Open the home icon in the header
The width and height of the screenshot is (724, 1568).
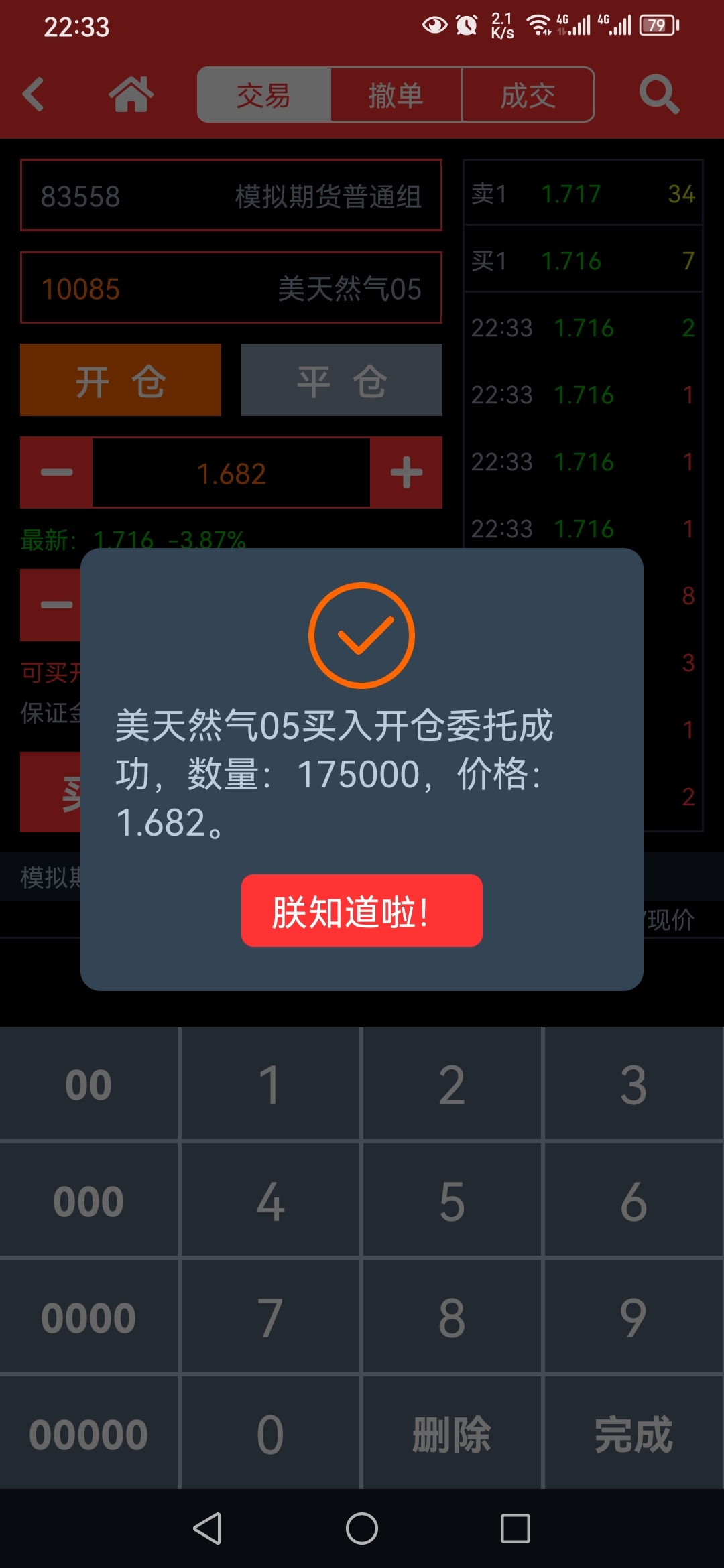pos(131,94)
